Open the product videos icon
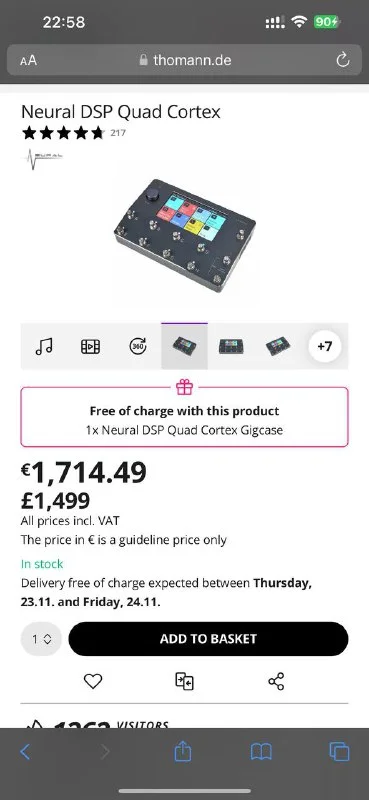 (90, 346)
